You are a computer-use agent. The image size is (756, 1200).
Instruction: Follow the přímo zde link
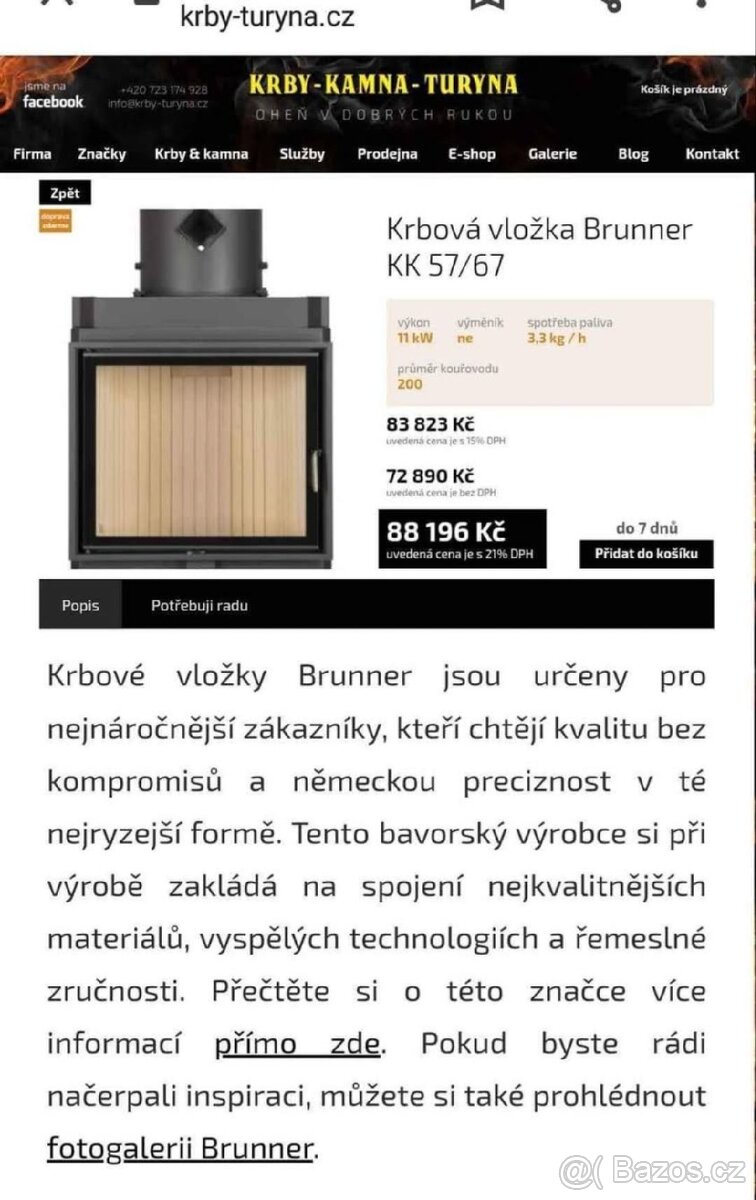pyautogui.click(x=297, y=1044)
